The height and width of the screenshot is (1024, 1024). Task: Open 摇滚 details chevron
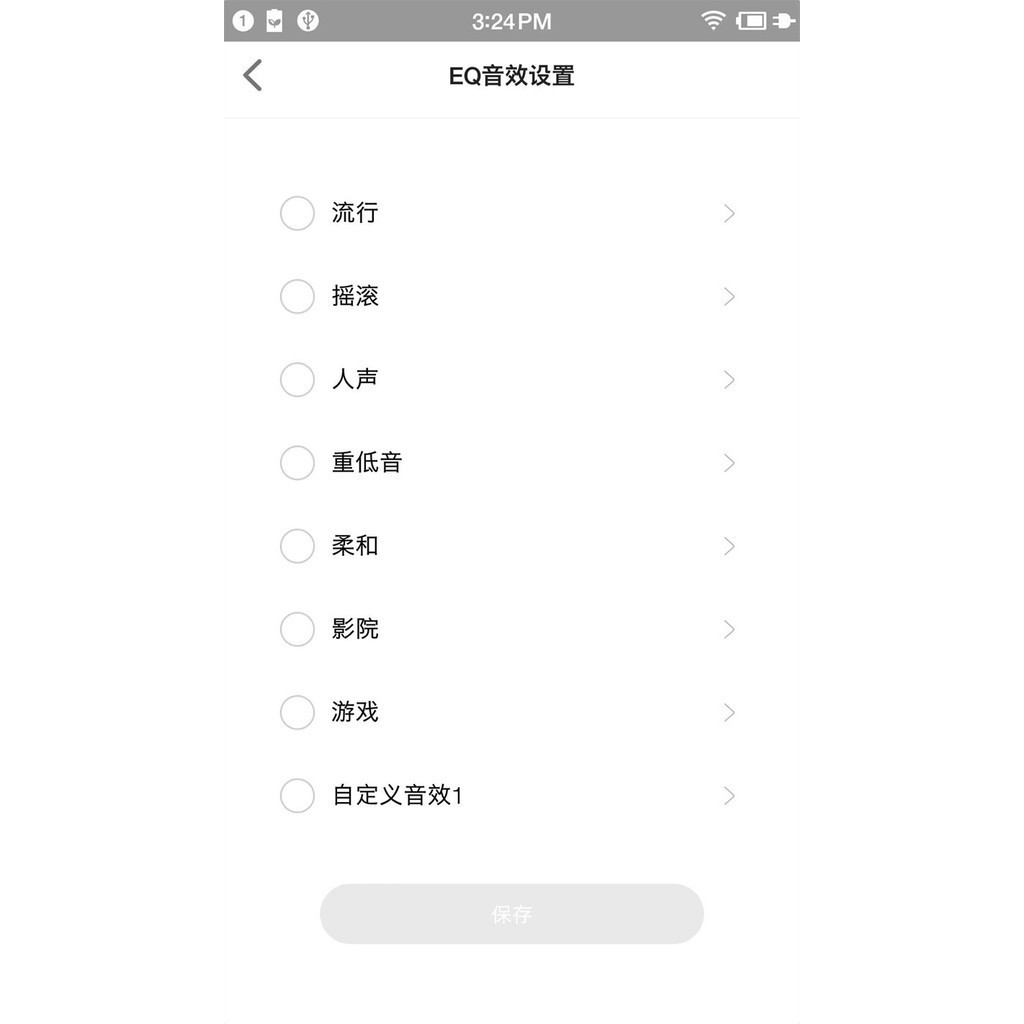[729, 296]
